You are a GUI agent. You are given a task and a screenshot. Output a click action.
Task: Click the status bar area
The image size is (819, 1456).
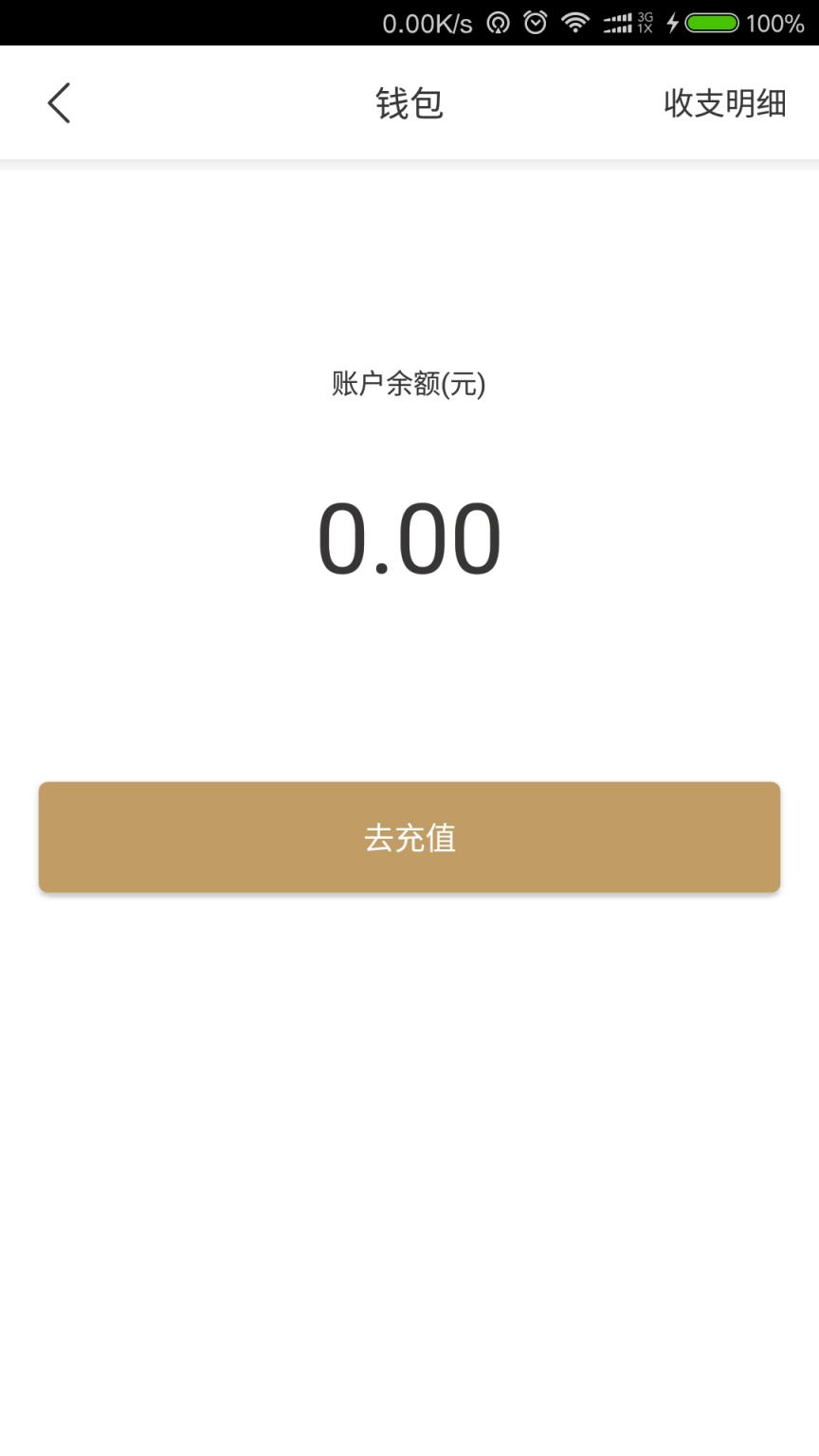pyautogui.click(x=409, y=21)
